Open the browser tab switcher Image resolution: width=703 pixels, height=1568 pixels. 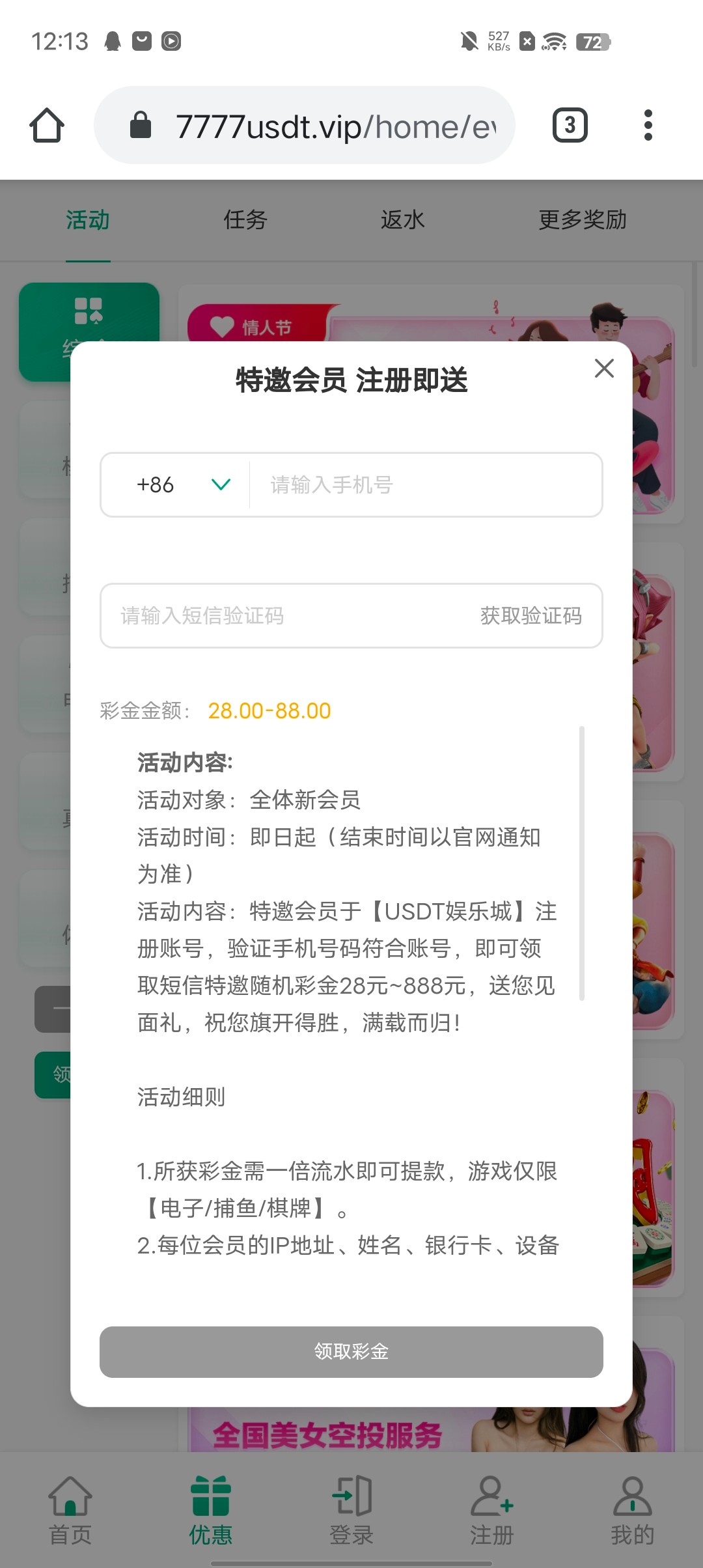tap(570, 125)
